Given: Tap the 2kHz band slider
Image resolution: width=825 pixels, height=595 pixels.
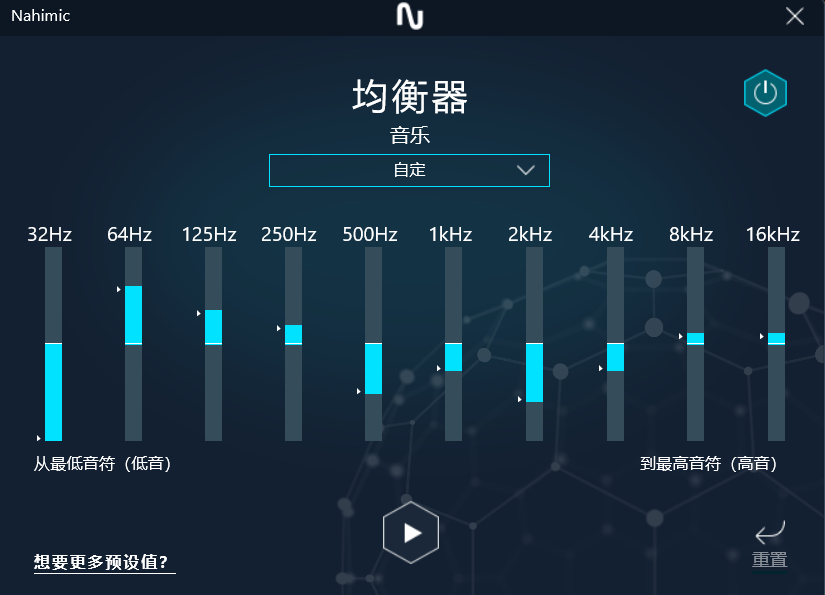Looking at the screenshot, I should point(534,343).
